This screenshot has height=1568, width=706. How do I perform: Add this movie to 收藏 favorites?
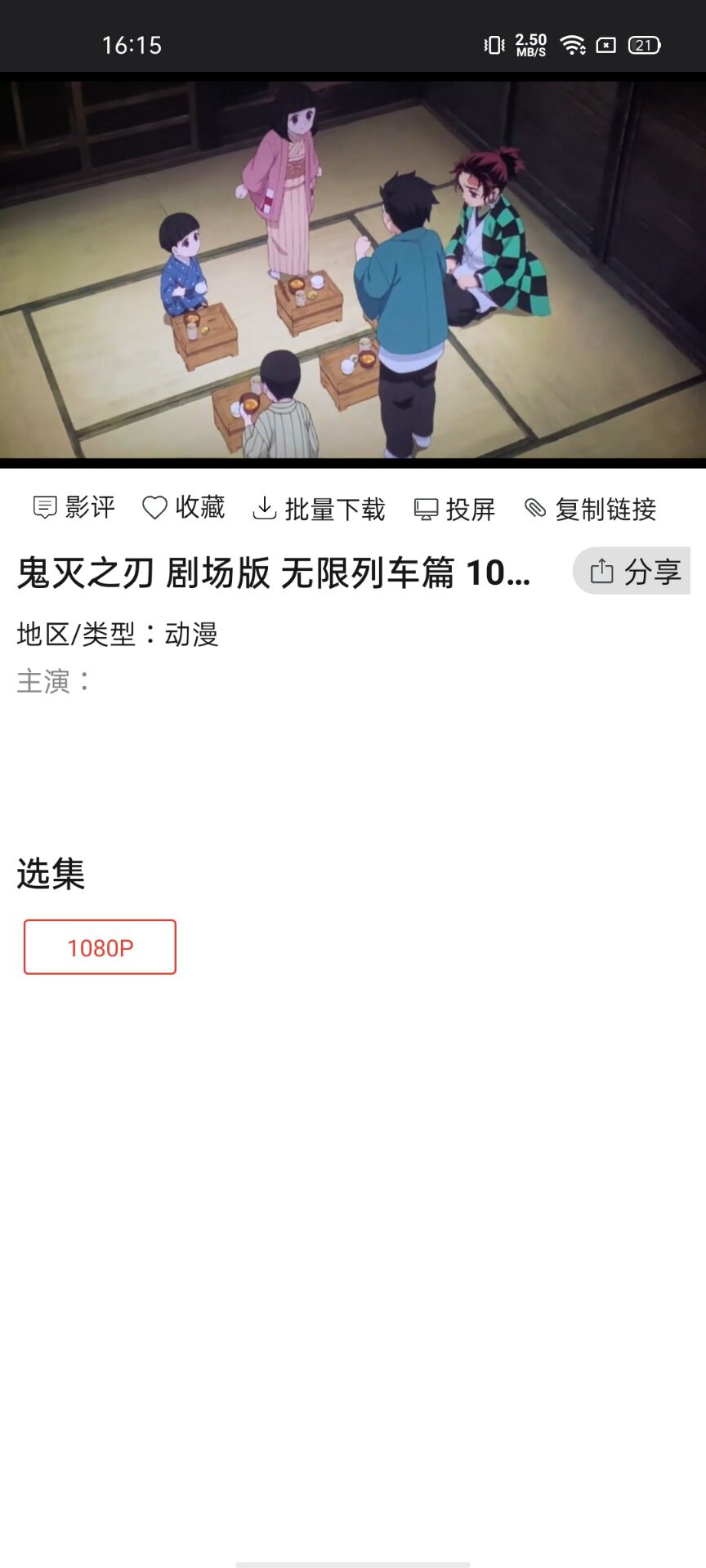[184, 508]
